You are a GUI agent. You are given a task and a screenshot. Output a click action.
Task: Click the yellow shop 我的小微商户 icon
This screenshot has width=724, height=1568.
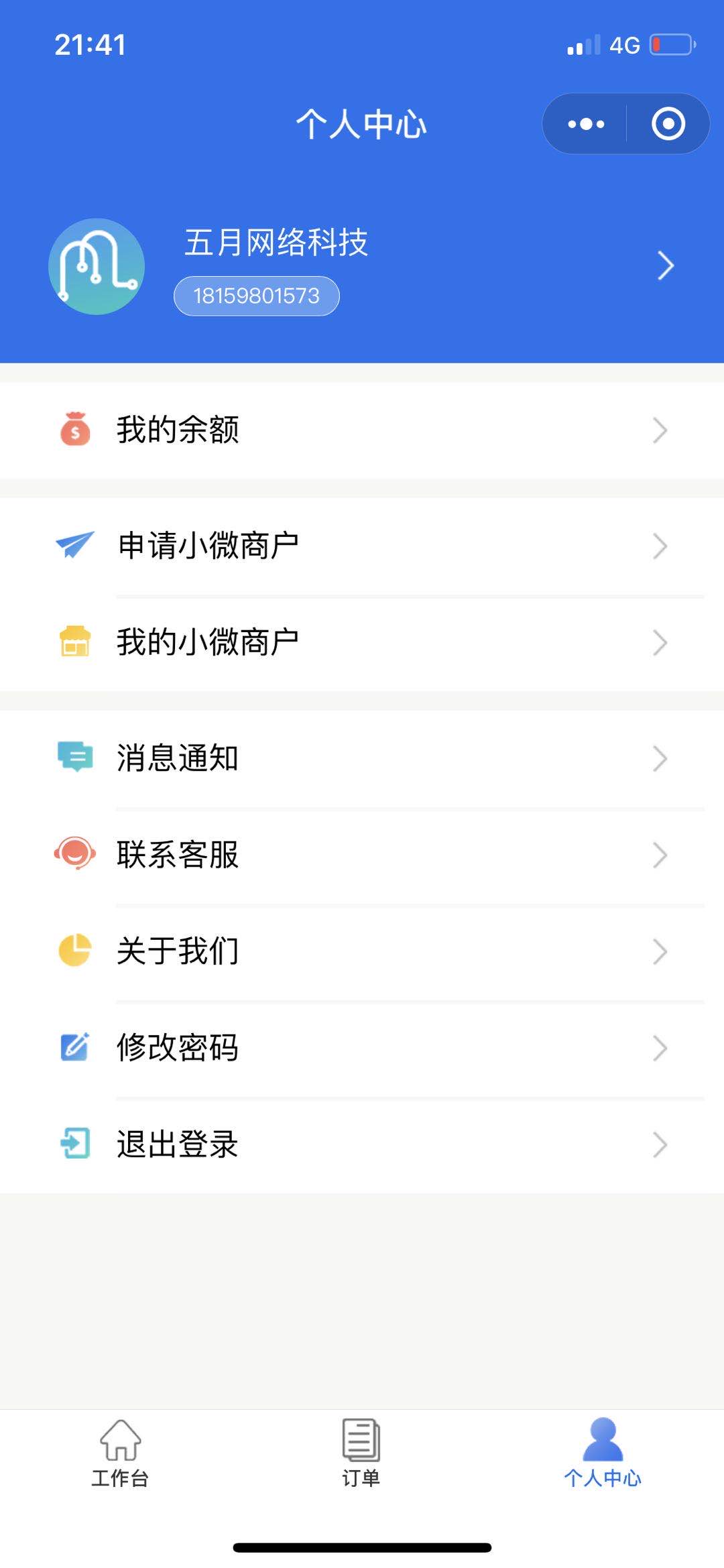click(x=74, y=640)
